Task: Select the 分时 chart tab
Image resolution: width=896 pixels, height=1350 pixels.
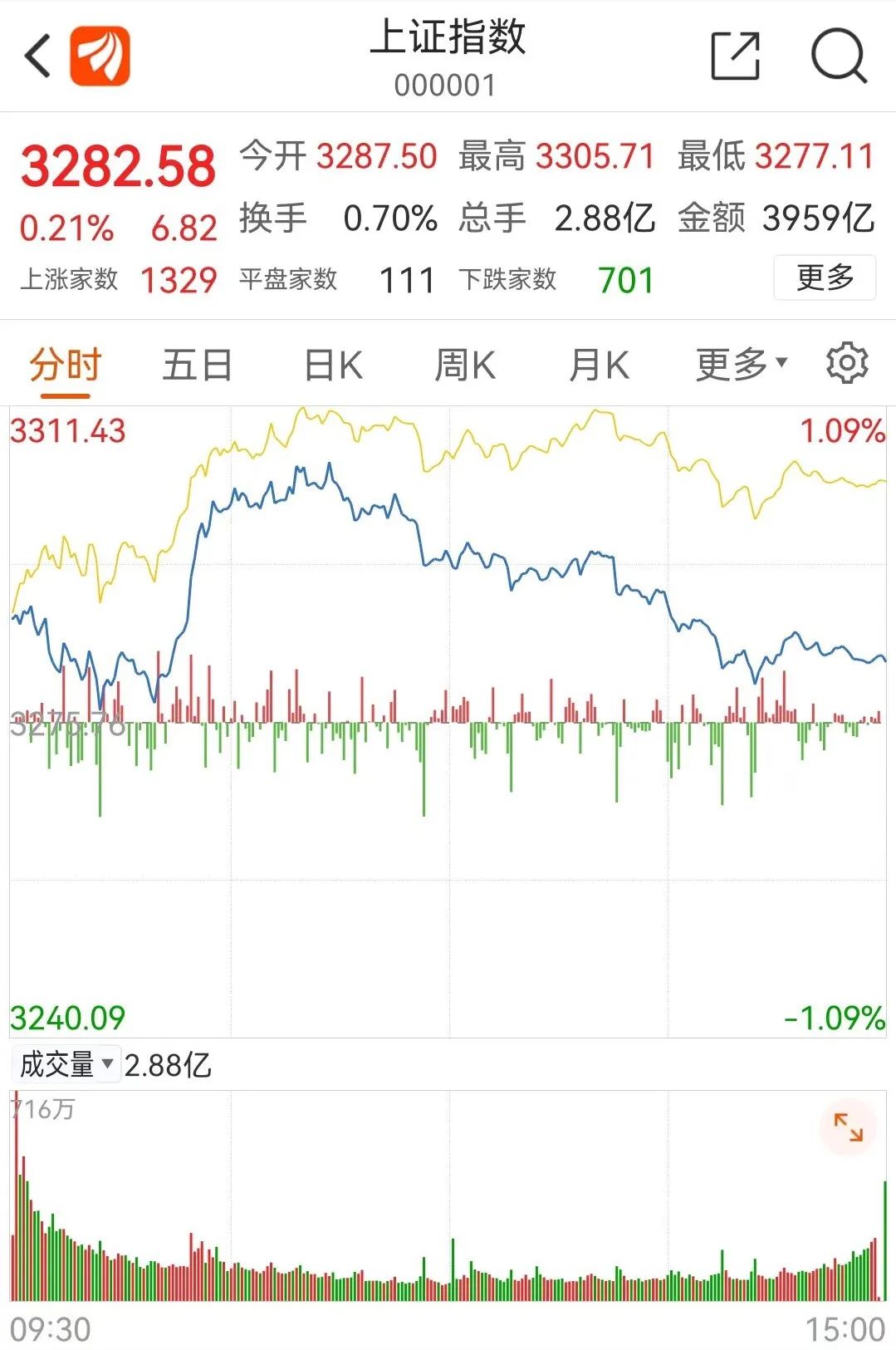Action: coord(65,366)
